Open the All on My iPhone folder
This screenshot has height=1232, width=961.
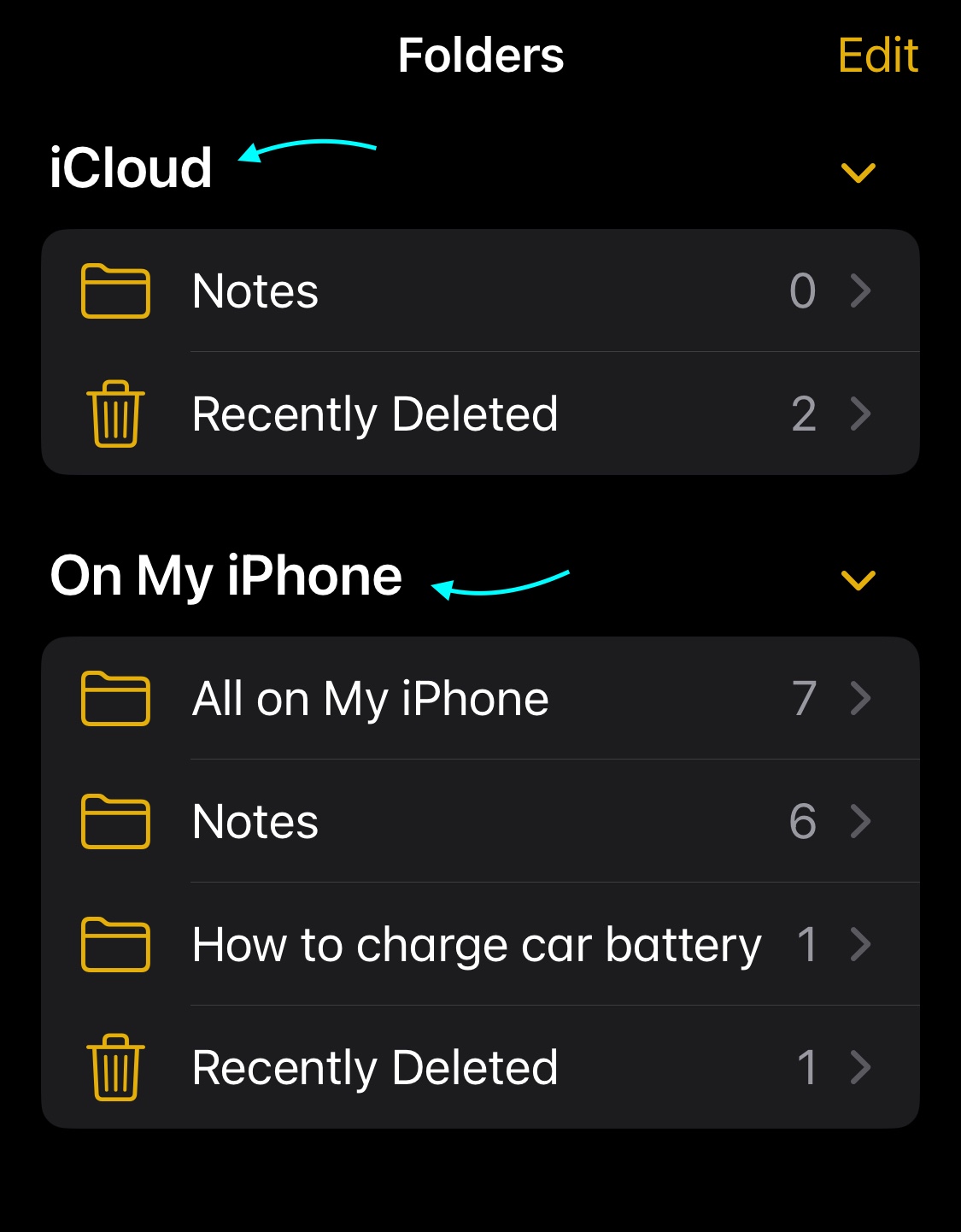[480, 699]
